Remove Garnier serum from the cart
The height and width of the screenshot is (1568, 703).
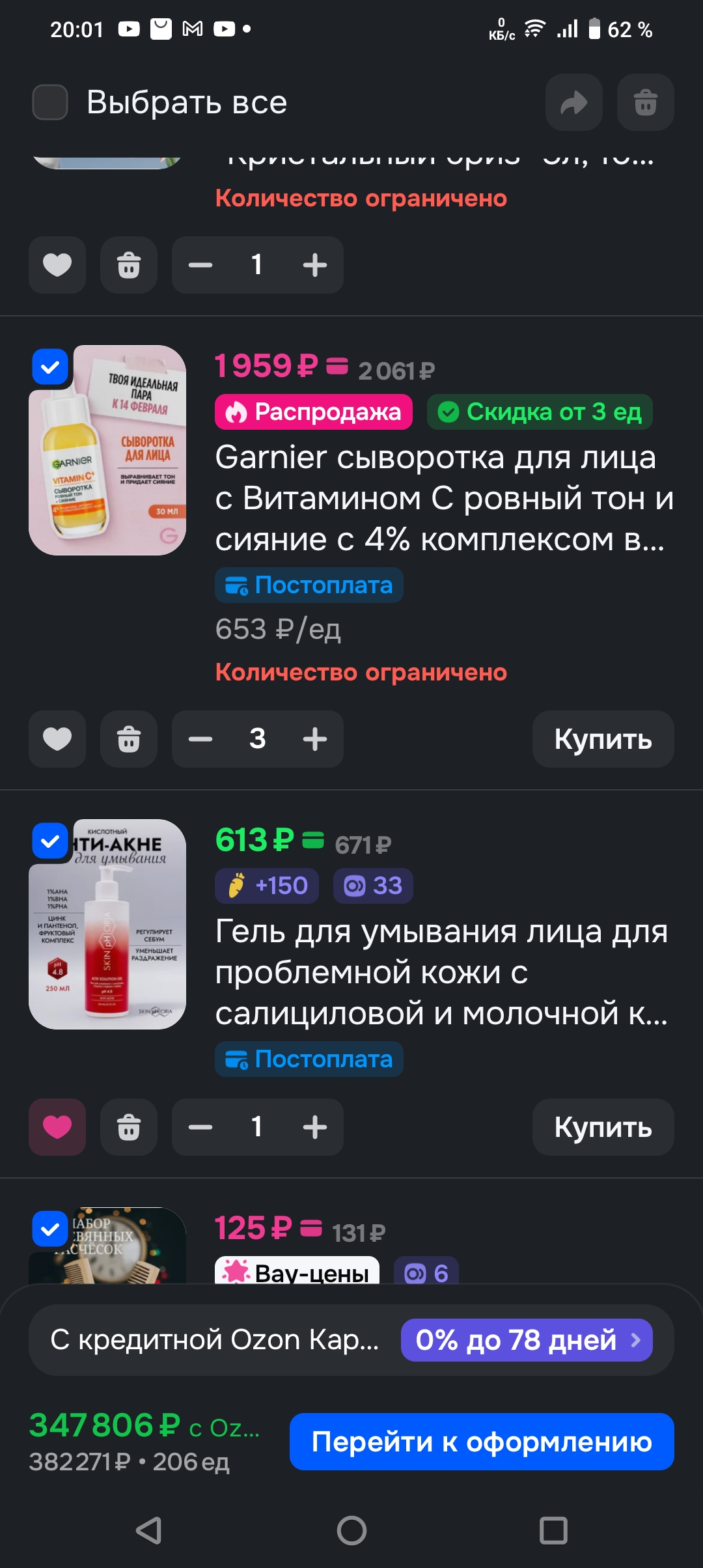tap(129, 739)
